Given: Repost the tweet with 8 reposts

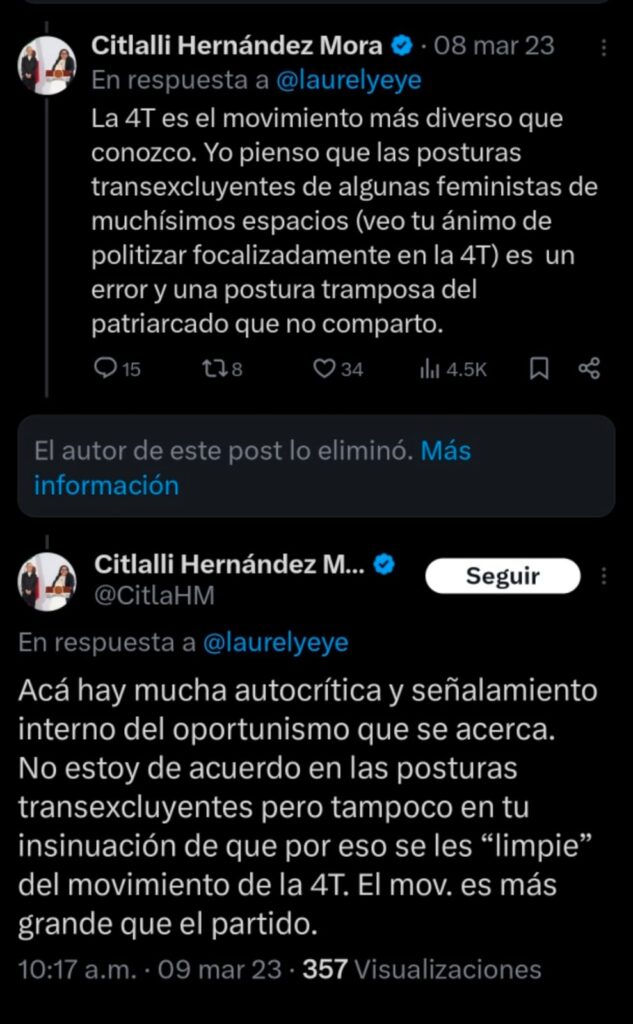Looking at the screenshot, I should [222, 370].
